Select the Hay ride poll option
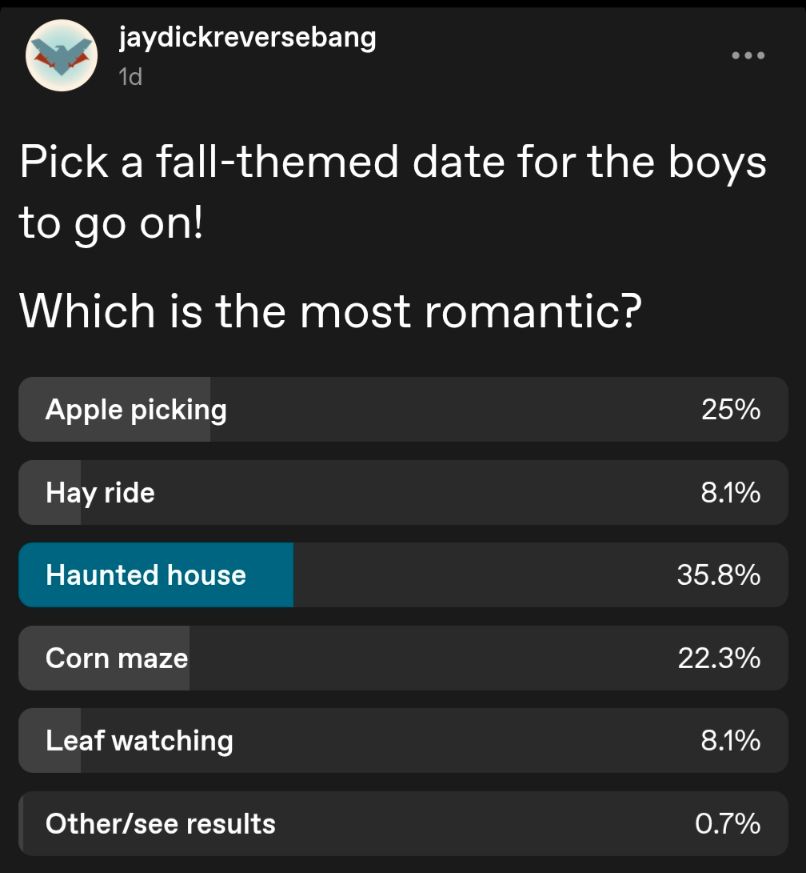Screen dimensions: 806x873 click(x=403, y=492)
